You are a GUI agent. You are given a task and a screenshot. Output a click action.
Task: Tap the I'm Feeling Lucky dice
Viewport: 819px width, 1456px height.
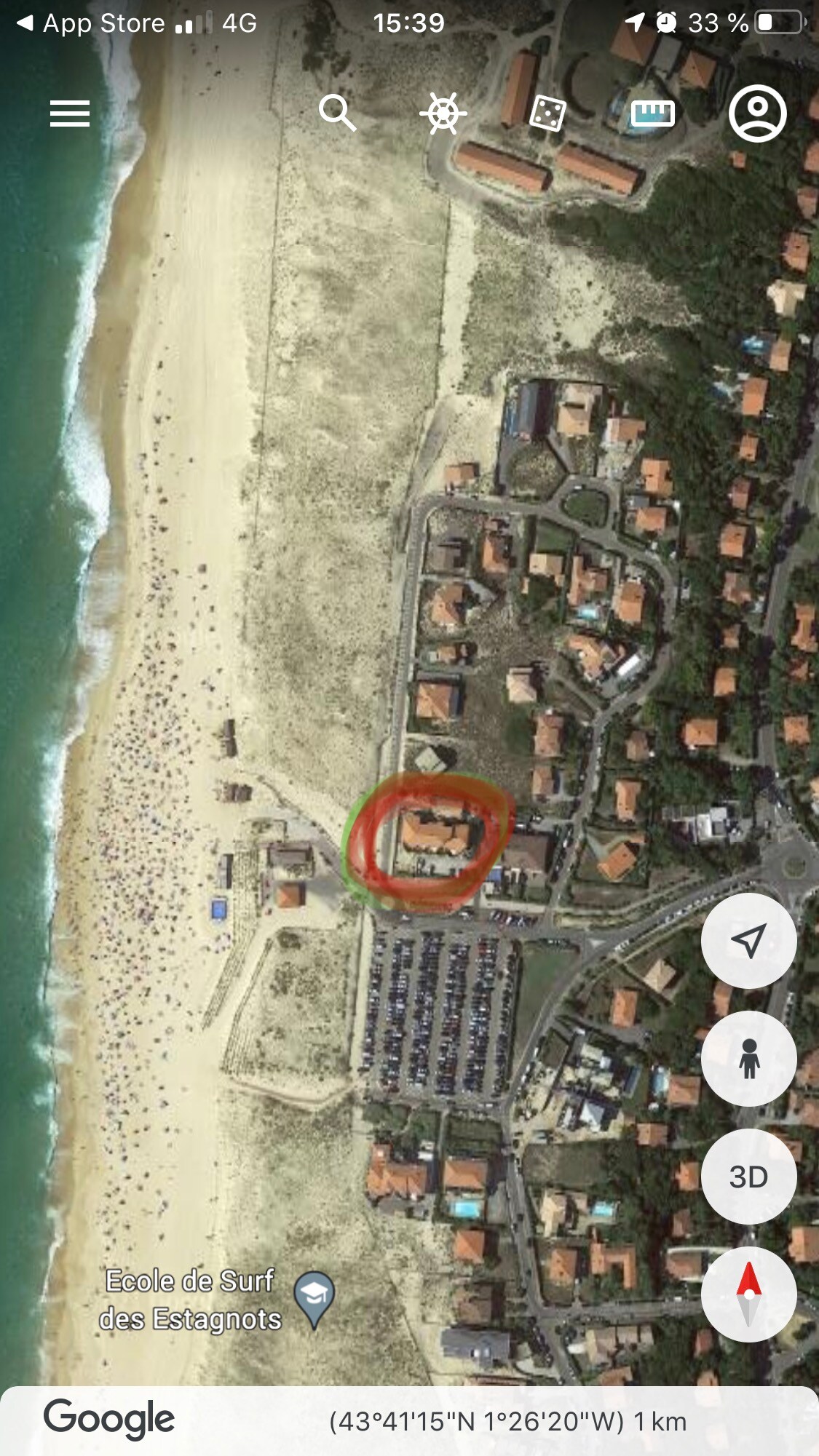tap(547, 114)
